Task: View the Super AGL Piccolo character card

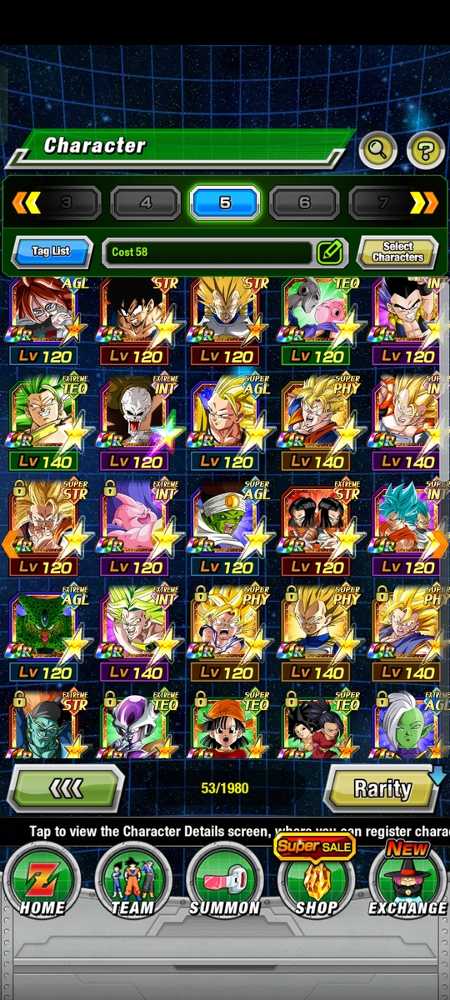Action: click(x=224, y=527)
